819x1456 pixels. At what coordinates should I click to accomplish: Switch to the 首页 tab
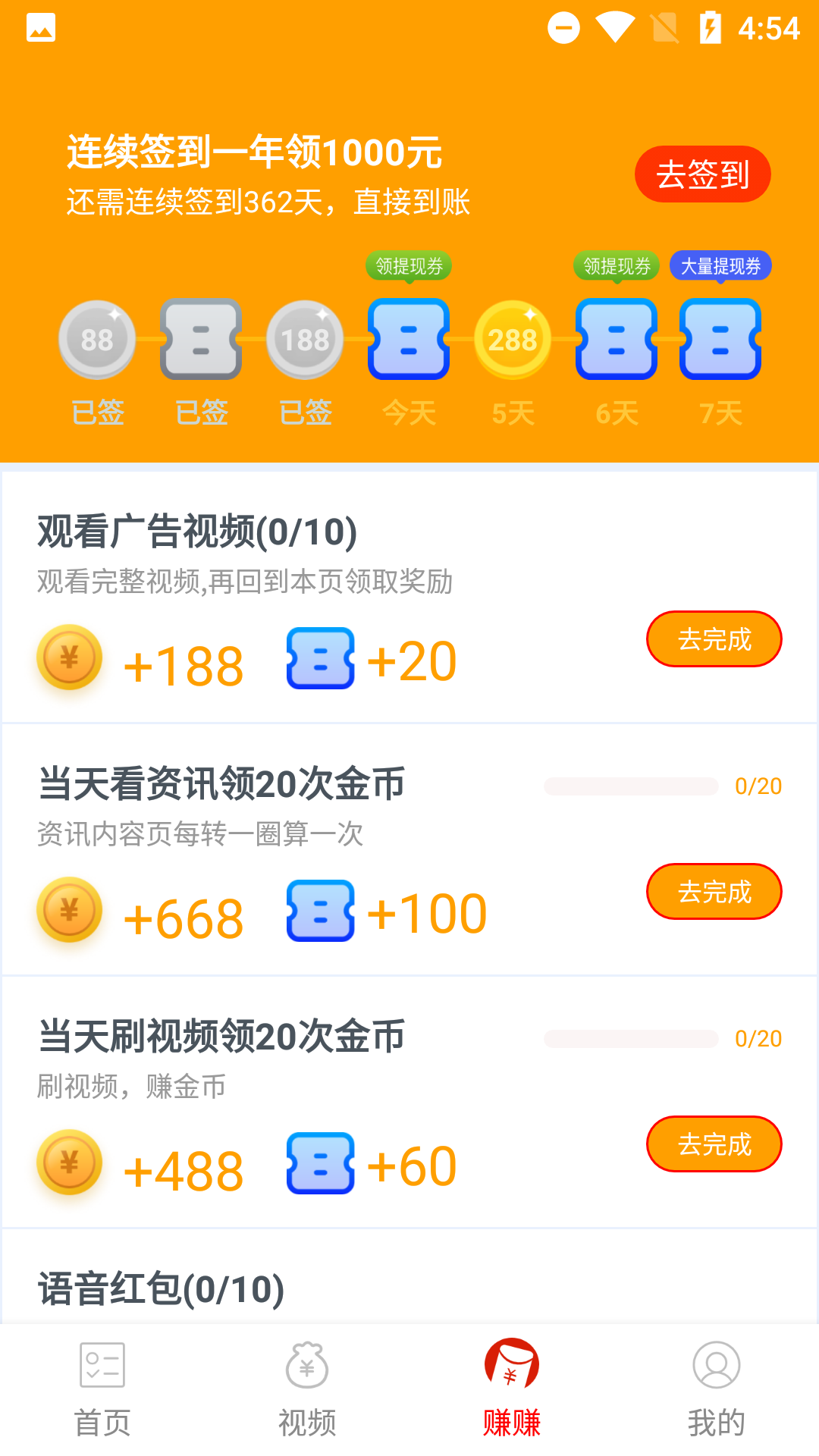pyautogui.click(x=102, y=1389)
